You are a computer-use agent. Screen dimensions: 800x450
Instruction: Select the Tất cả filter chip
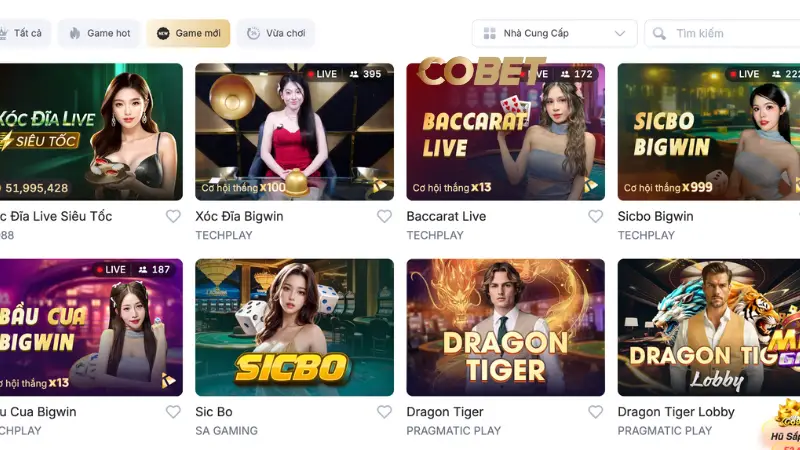[20, 33]
